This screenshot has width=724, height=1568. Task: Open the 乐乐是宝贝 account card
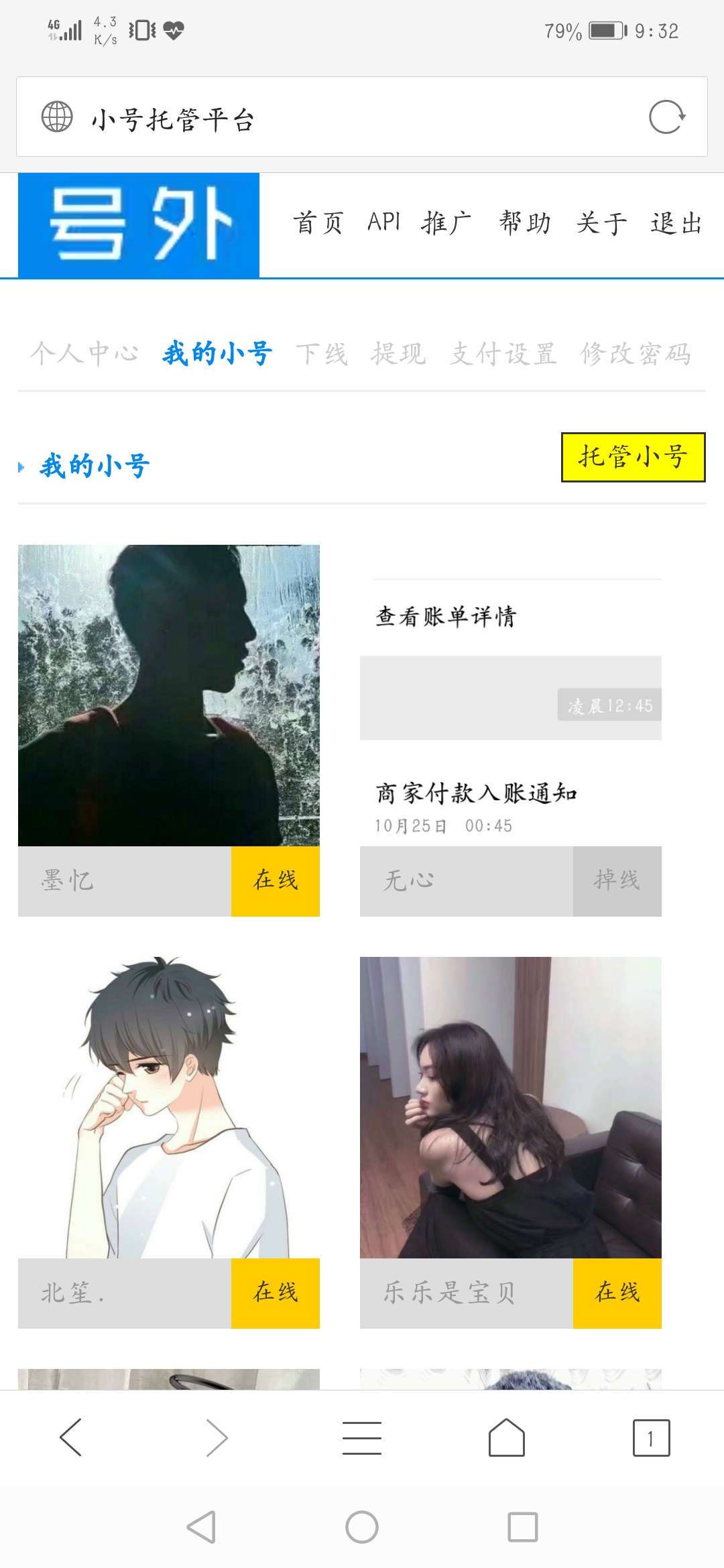510,1107
